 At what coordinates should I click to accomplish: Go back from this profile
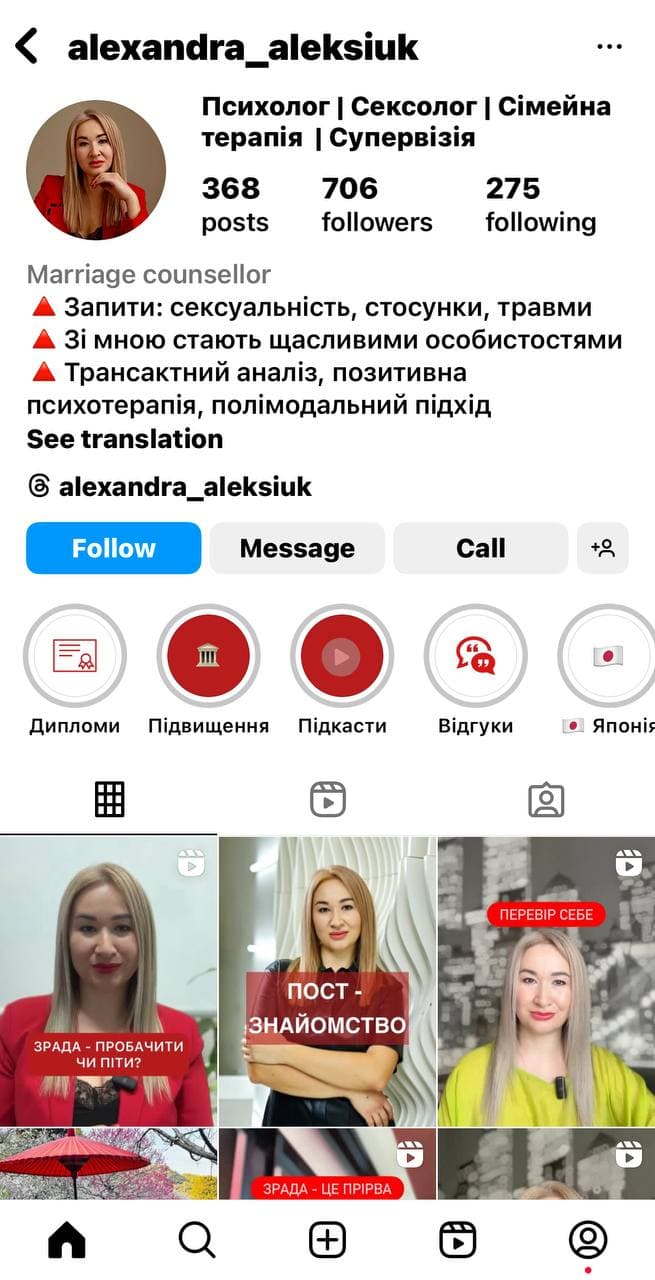[x=27, y=46]
